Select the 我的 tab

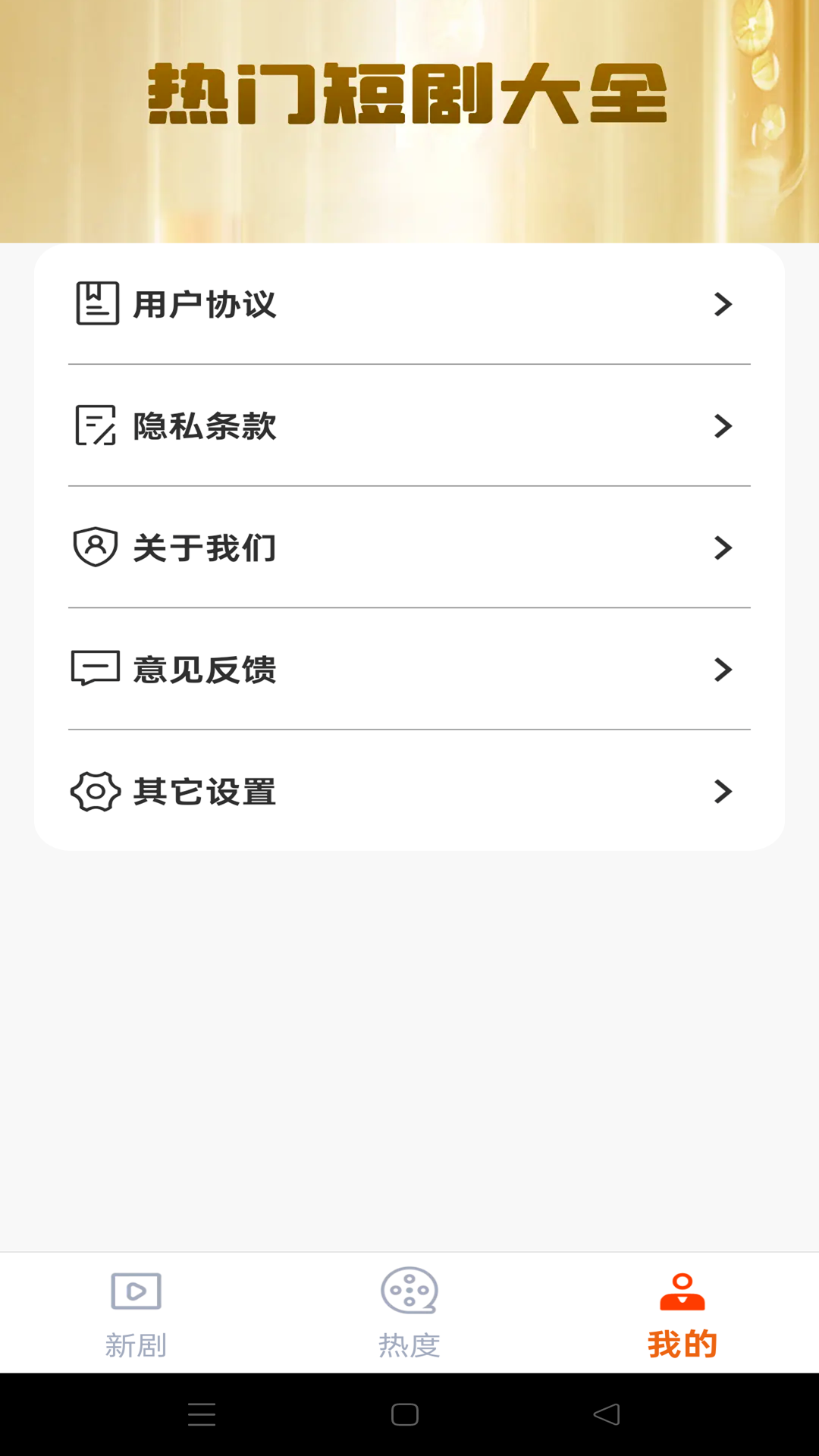tap(682, 1313)
